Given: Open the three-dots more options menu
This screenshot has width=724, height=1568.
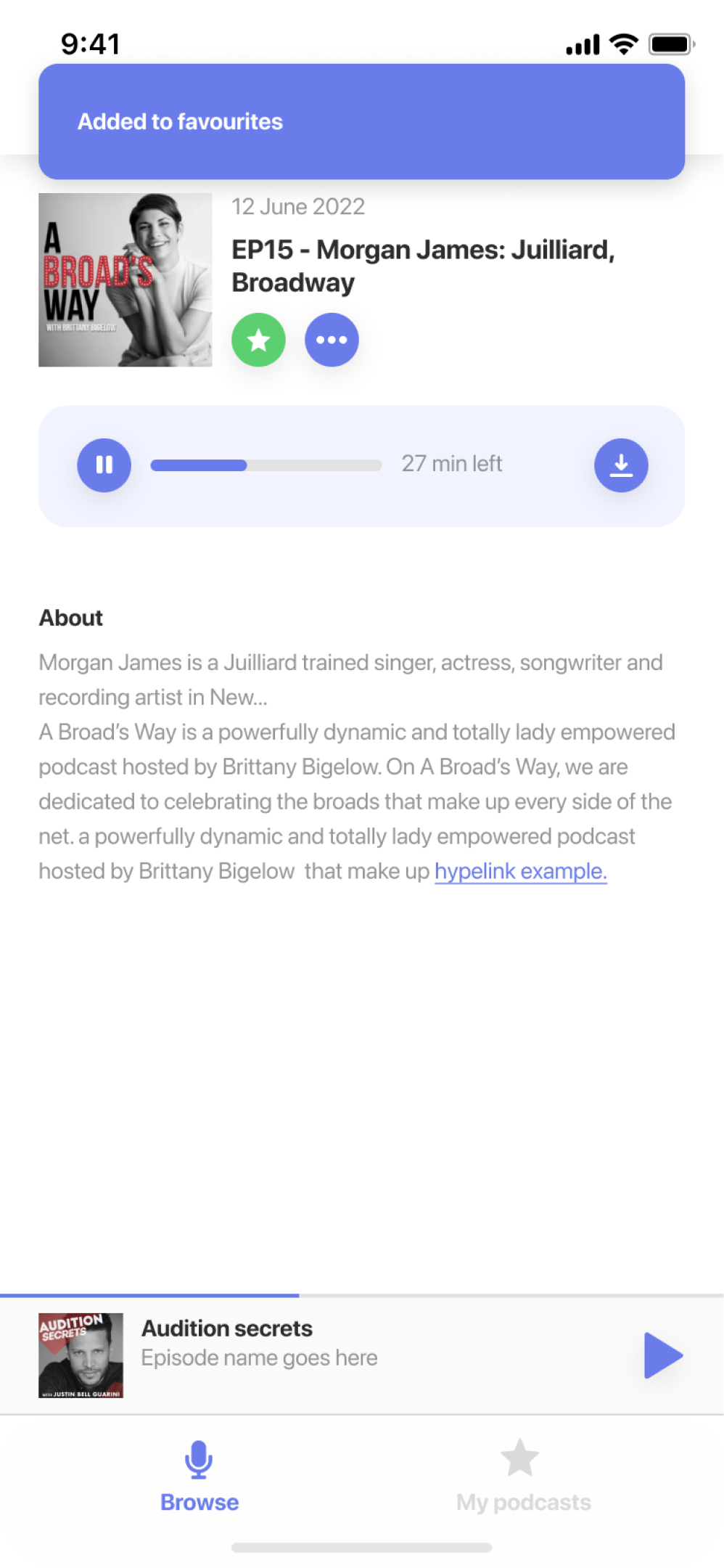Looking at the screenshot, I should [332, 340].
